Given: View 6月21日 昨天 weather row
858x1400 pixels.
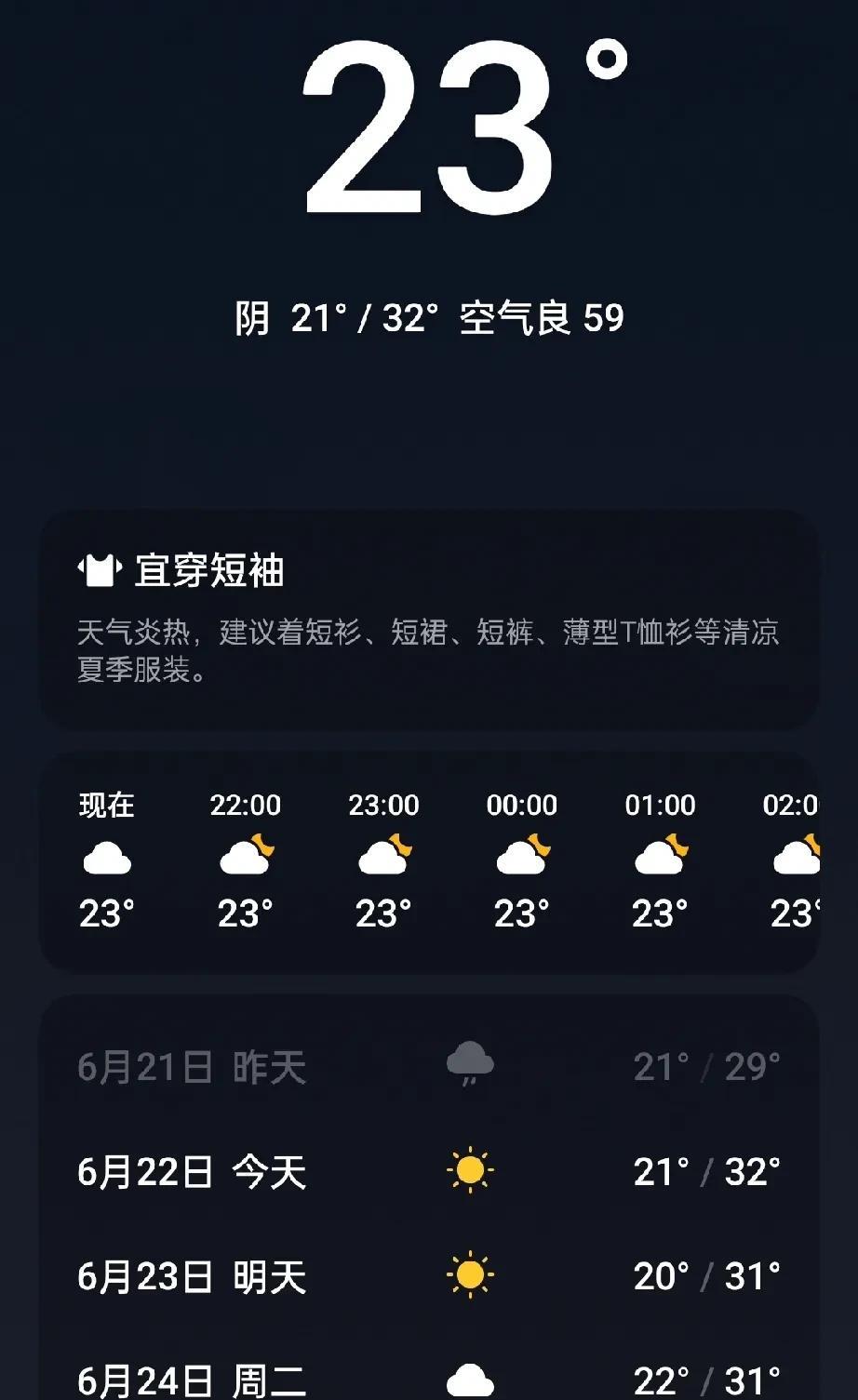Looking at the screenshot, I should (429, 1067).
